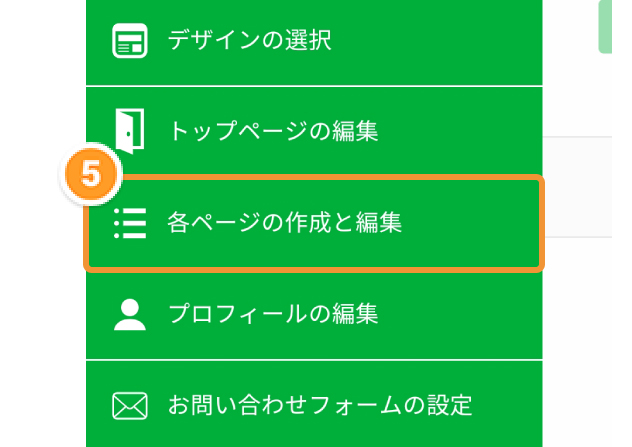Open お問い合わせフォームの設定
The image size is (632, 447).
pyautogui.click(x=319, y=405)
